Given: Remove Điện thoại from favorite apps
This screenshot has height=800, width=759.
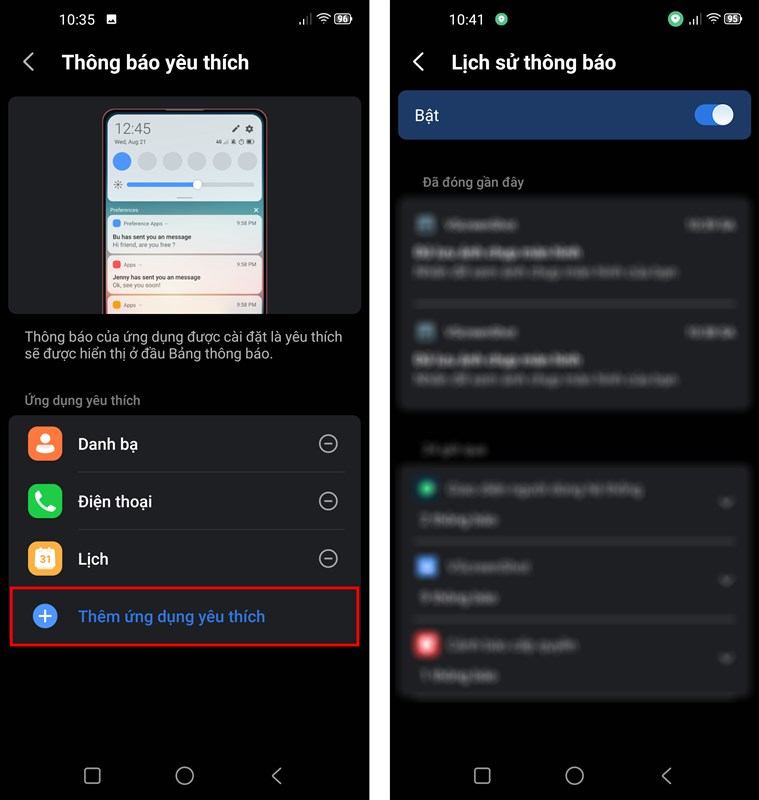Looking at the screenshot, I should coord(328,501).
